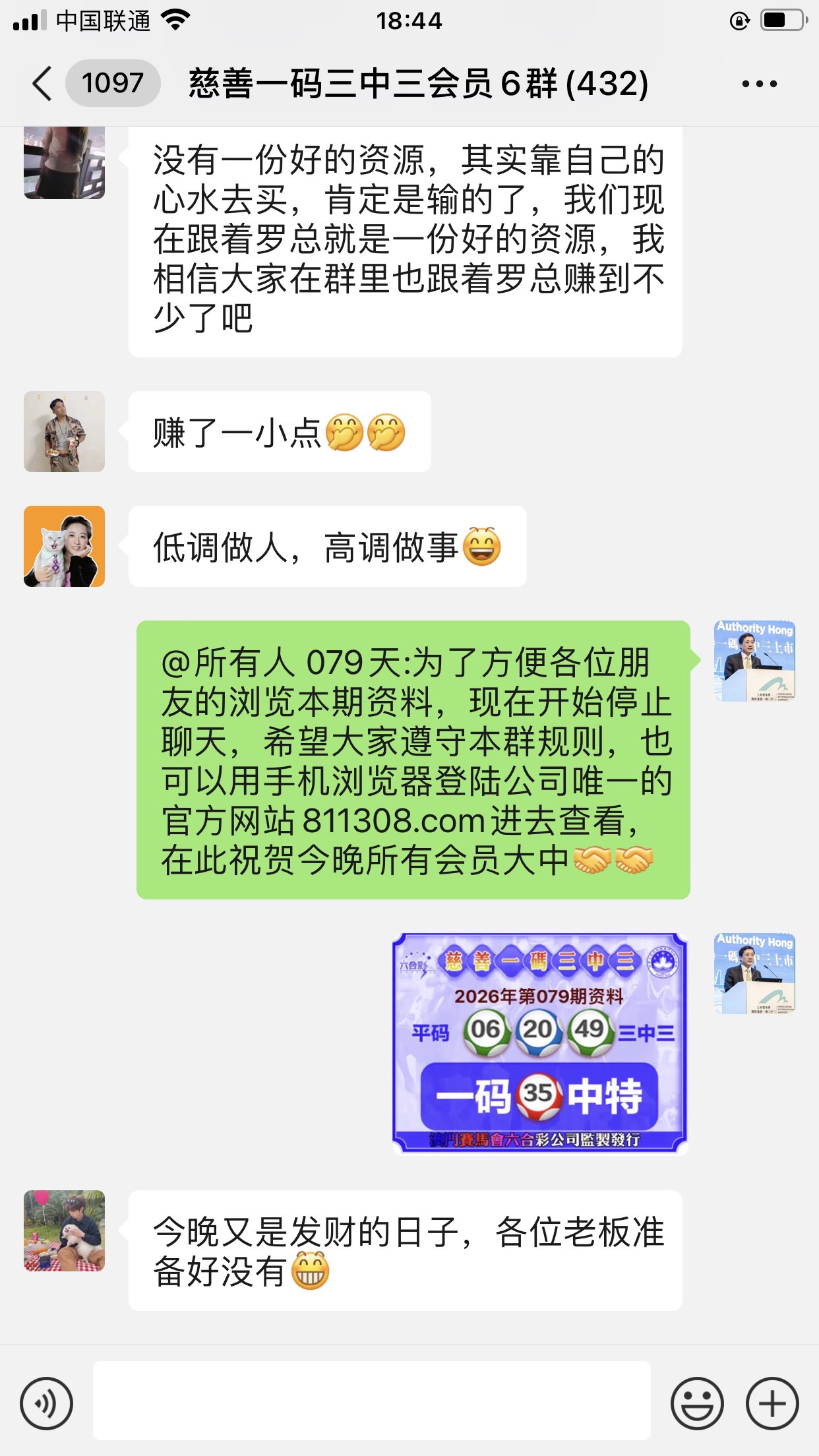Viewport: 819px width, 1456px height.
Task: View profile of sender of 低调做人，高调做事
Action: tap(64, 547)
